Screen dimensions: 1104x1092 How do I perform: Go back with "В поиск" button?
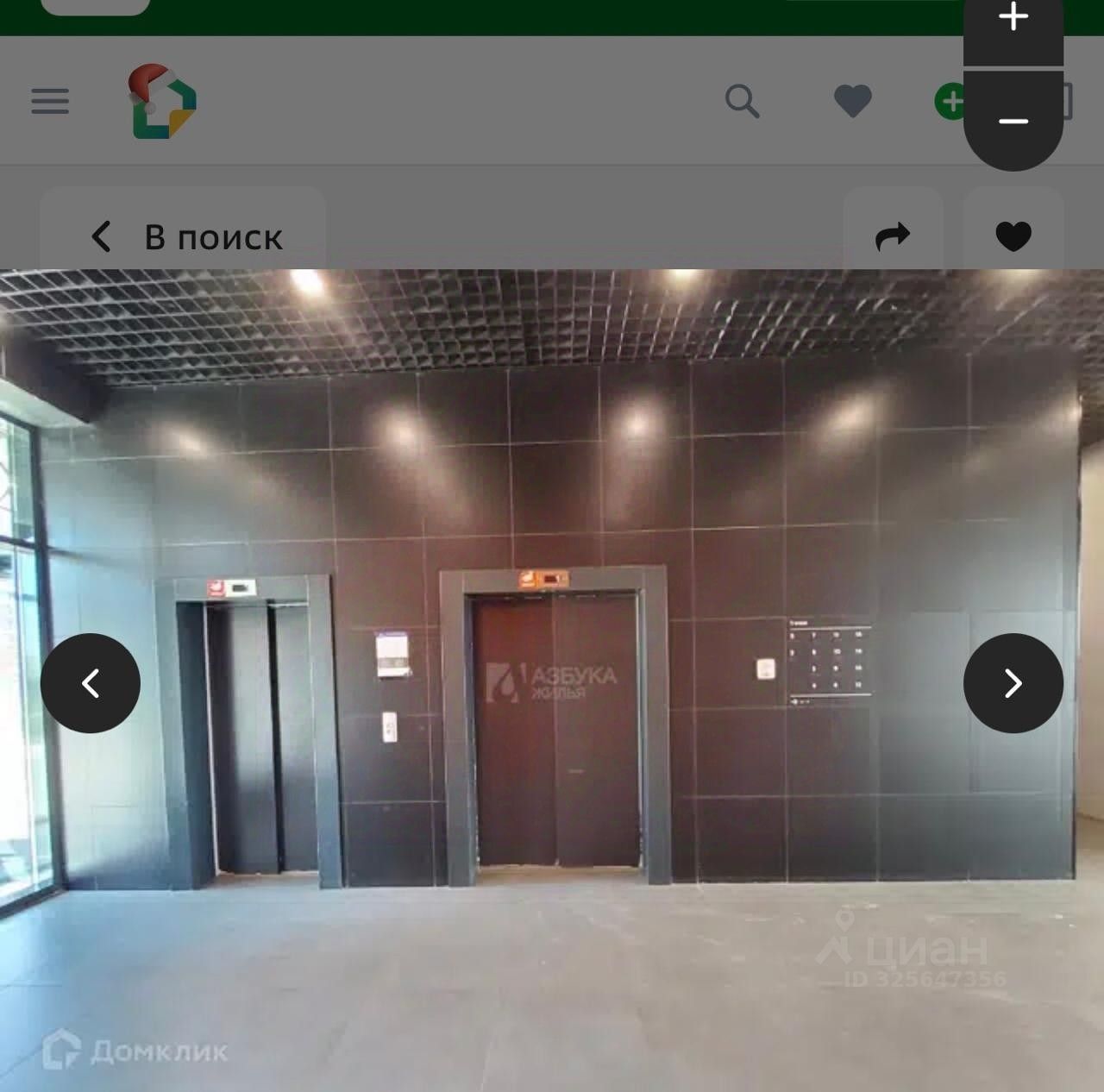tap(184, 235)
